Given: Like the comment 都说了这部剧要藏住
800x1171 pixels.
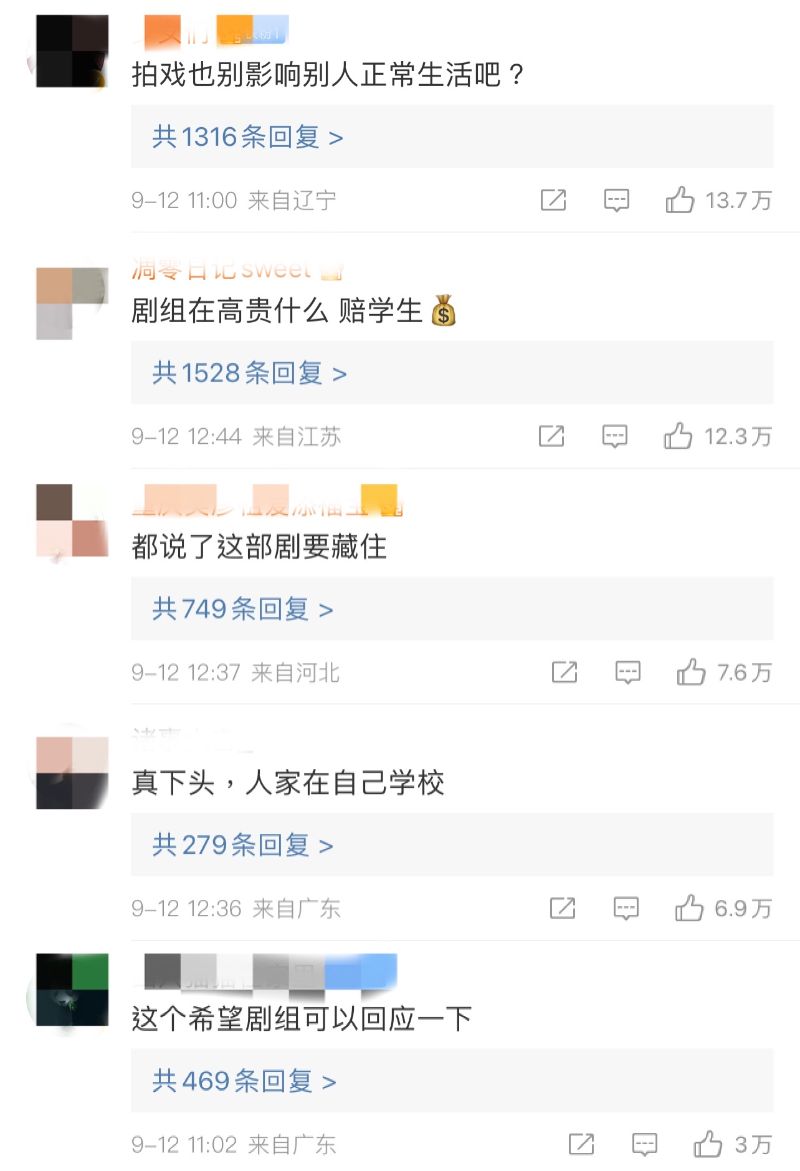Looking at the screenshot, I should (x=691, y=672).
